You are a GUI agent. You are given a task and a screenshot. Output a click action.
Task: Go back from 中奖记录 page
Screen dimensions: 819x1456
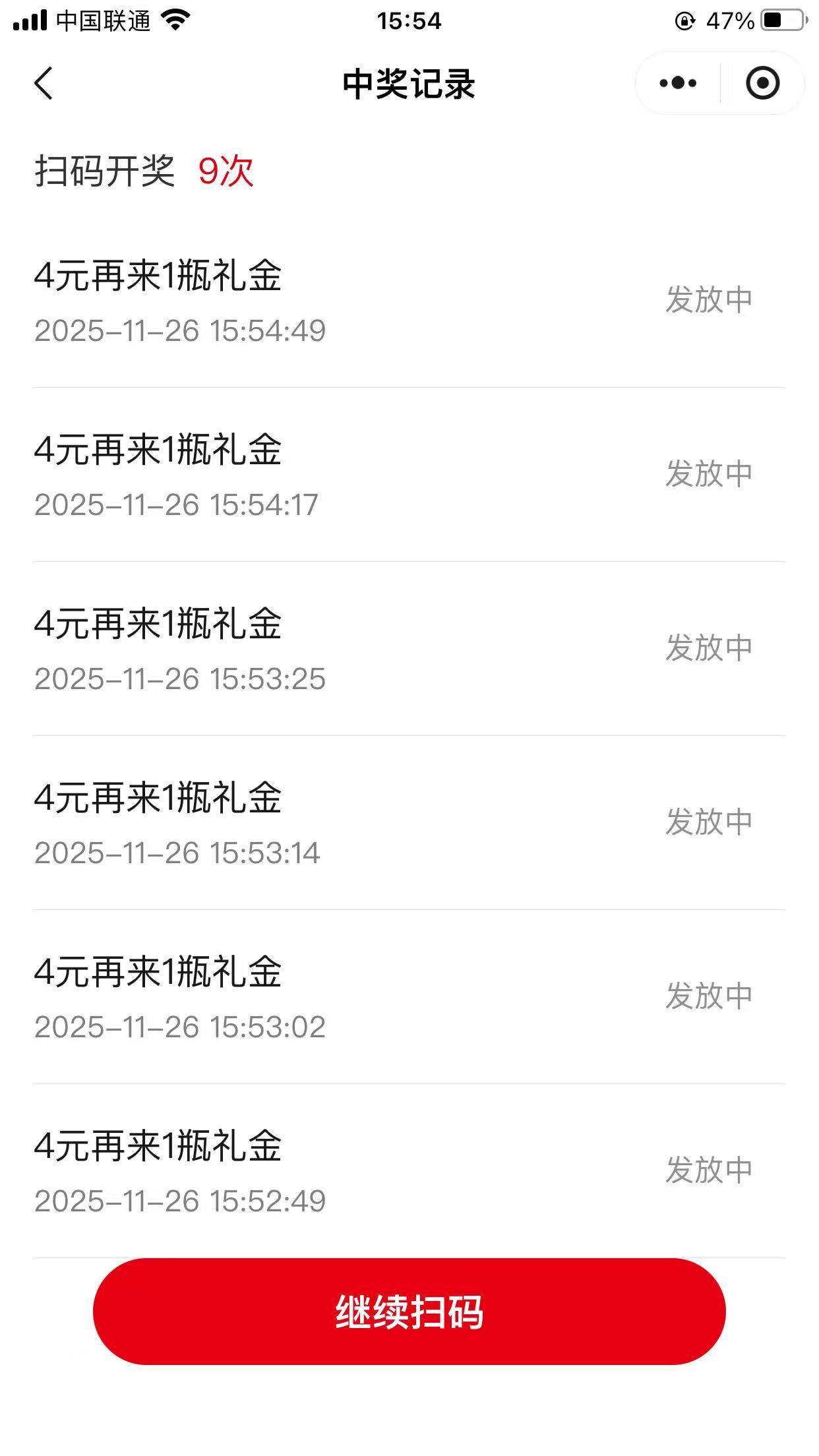point(44,84)
